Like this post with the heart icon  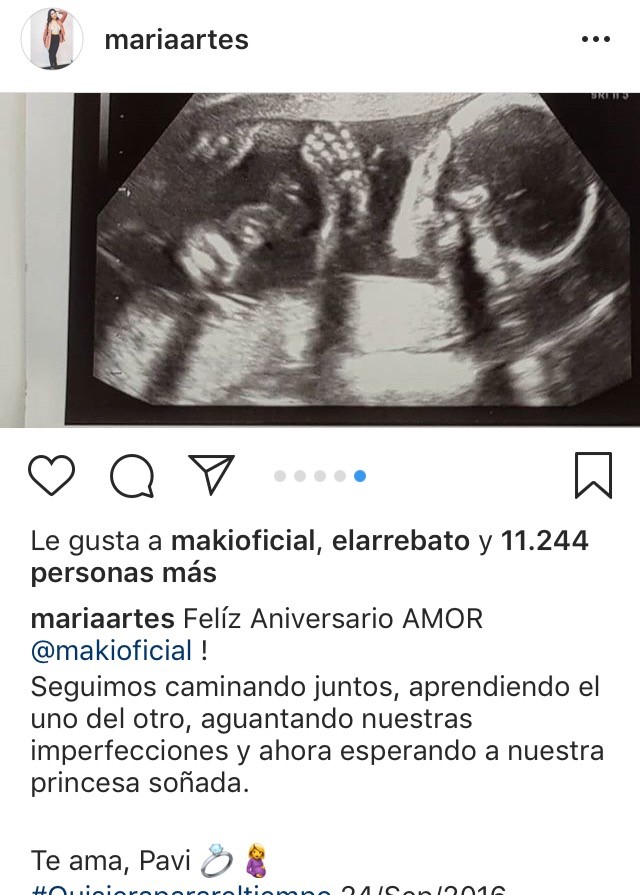click(x=52, y=475)
